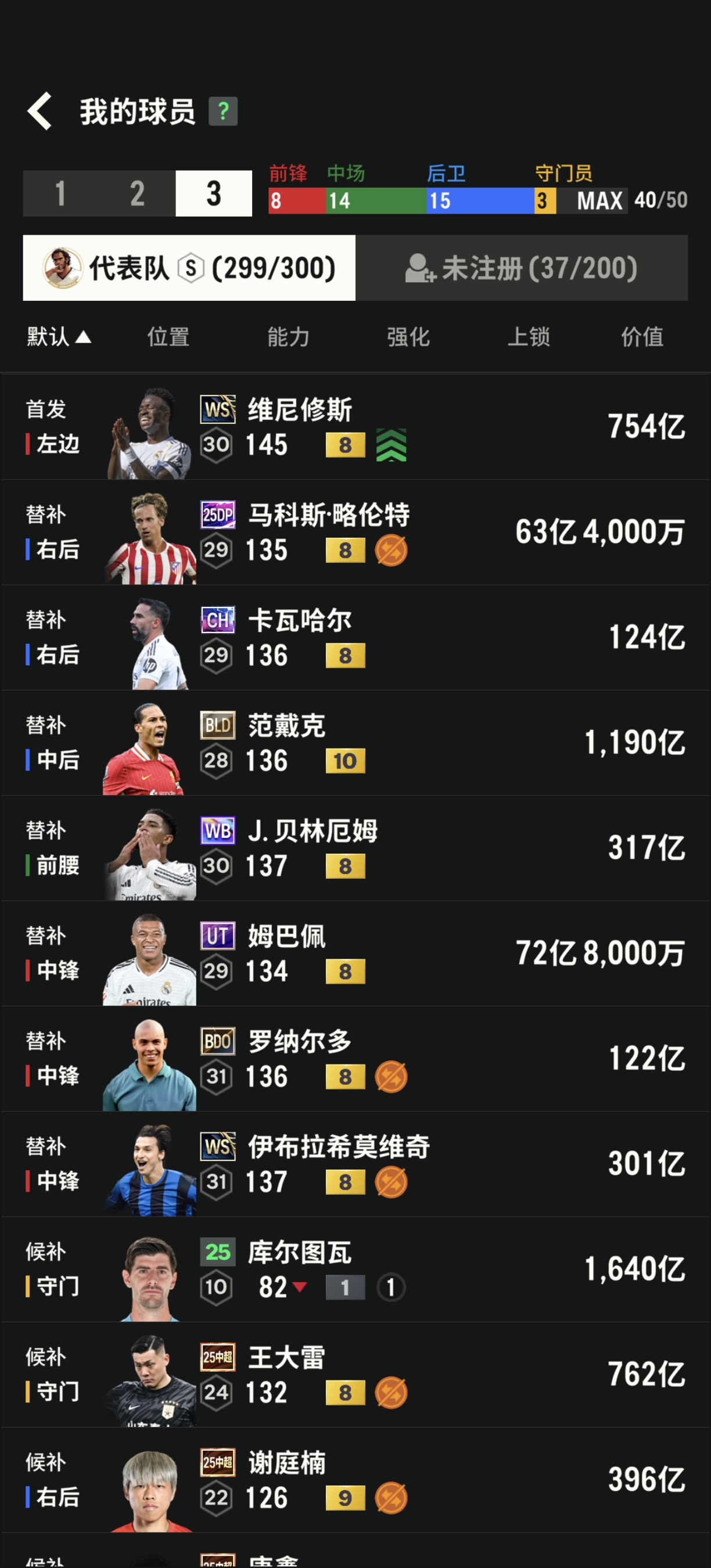Switch to the 未注册 tab
The width and height of the screenshot is (711, 1568).
[522, 268]
